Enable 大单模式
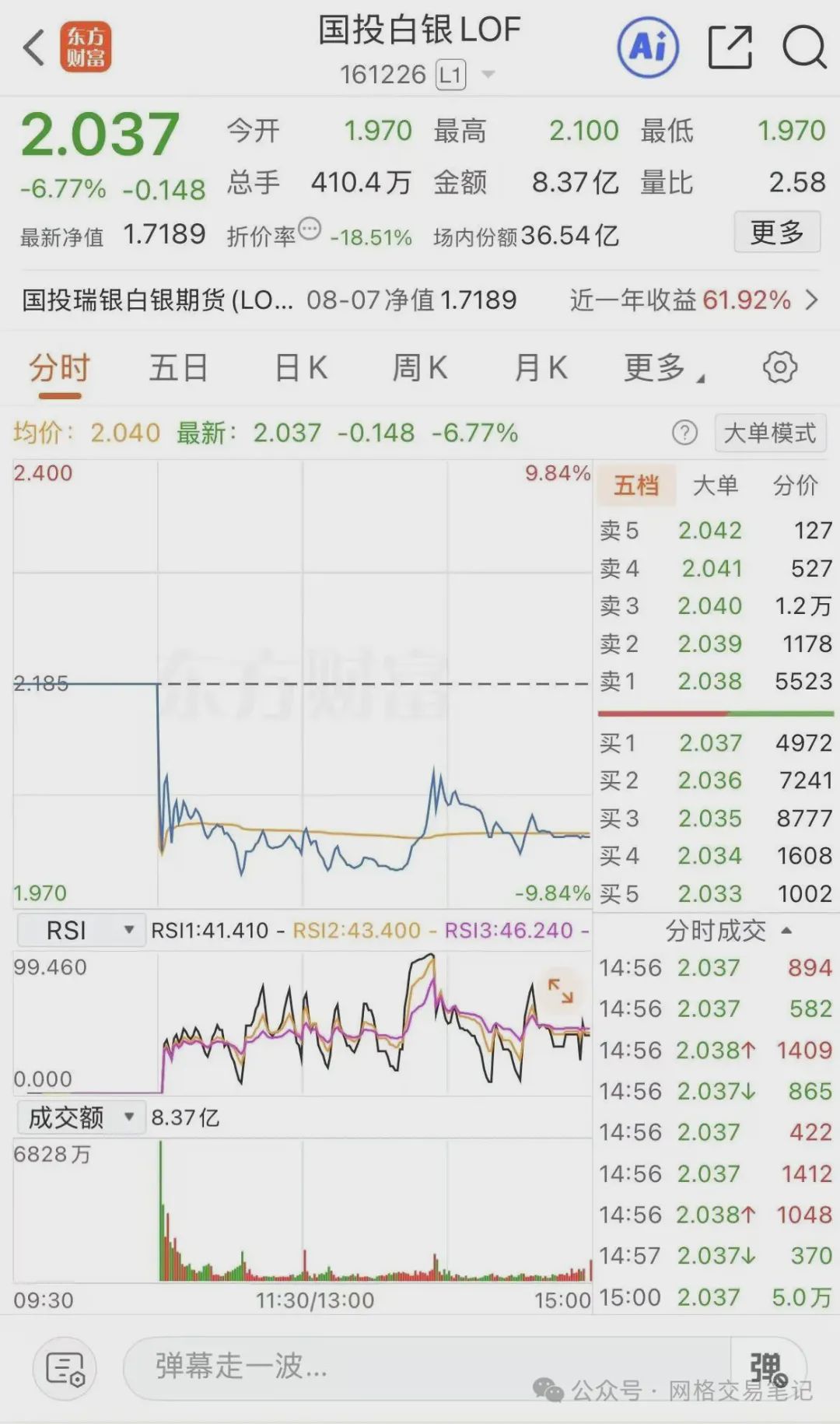840x1424 pixels. (770, 433)
